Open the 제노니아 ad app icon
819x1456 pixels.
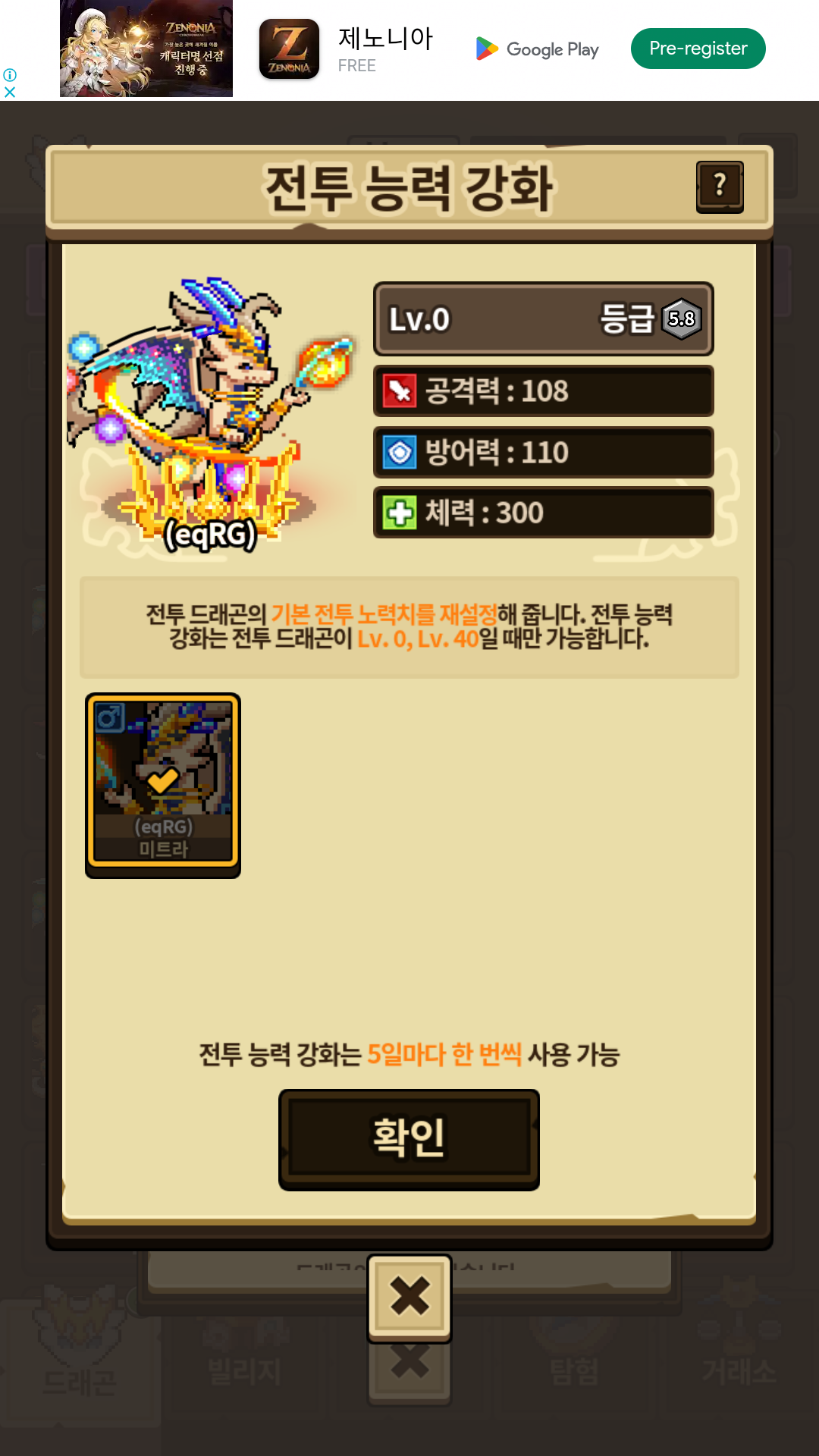(x=289, y=49)
